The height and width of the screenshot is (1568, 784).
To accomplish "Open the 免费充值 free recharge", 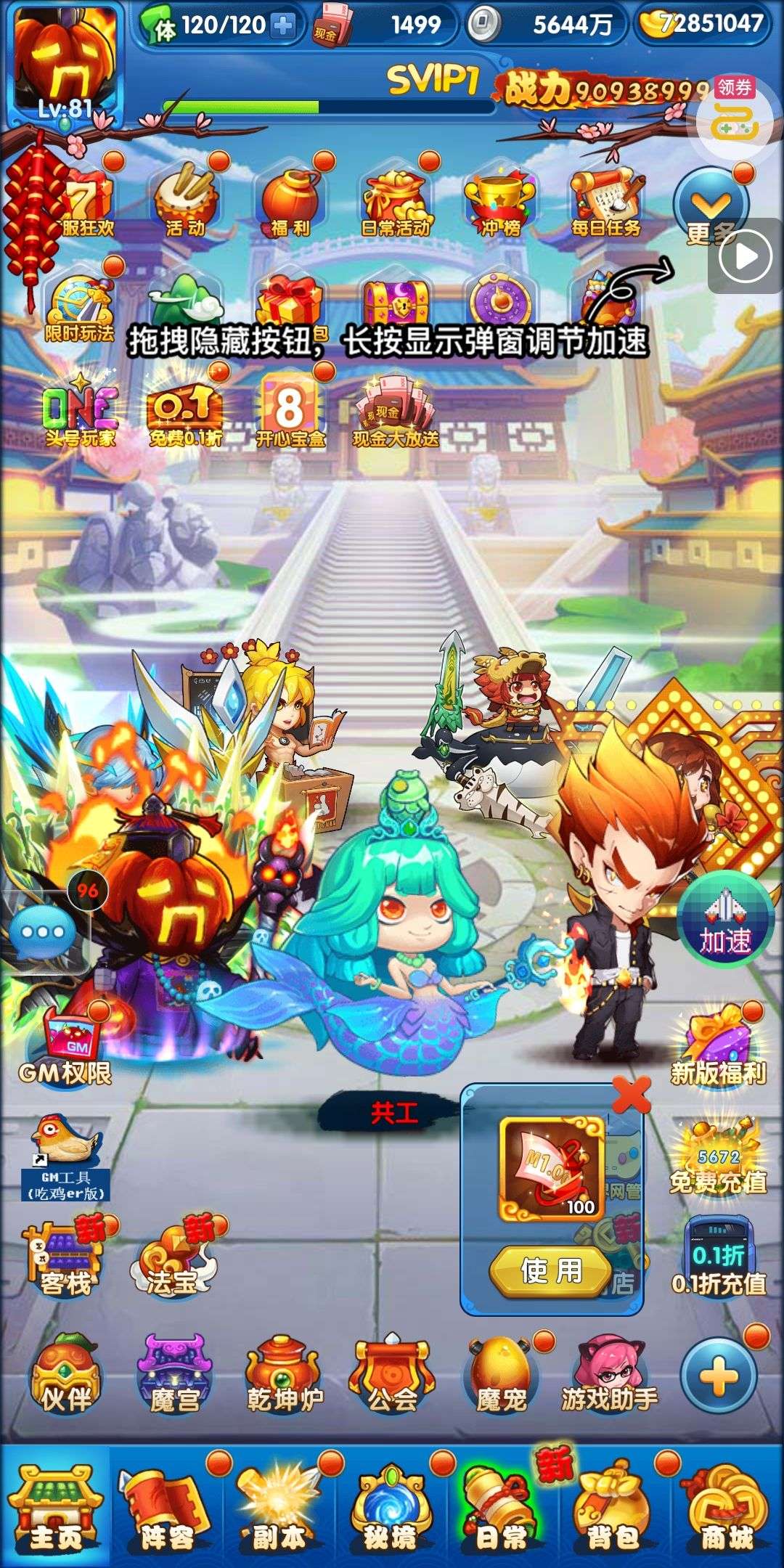I will point(717,1158).
